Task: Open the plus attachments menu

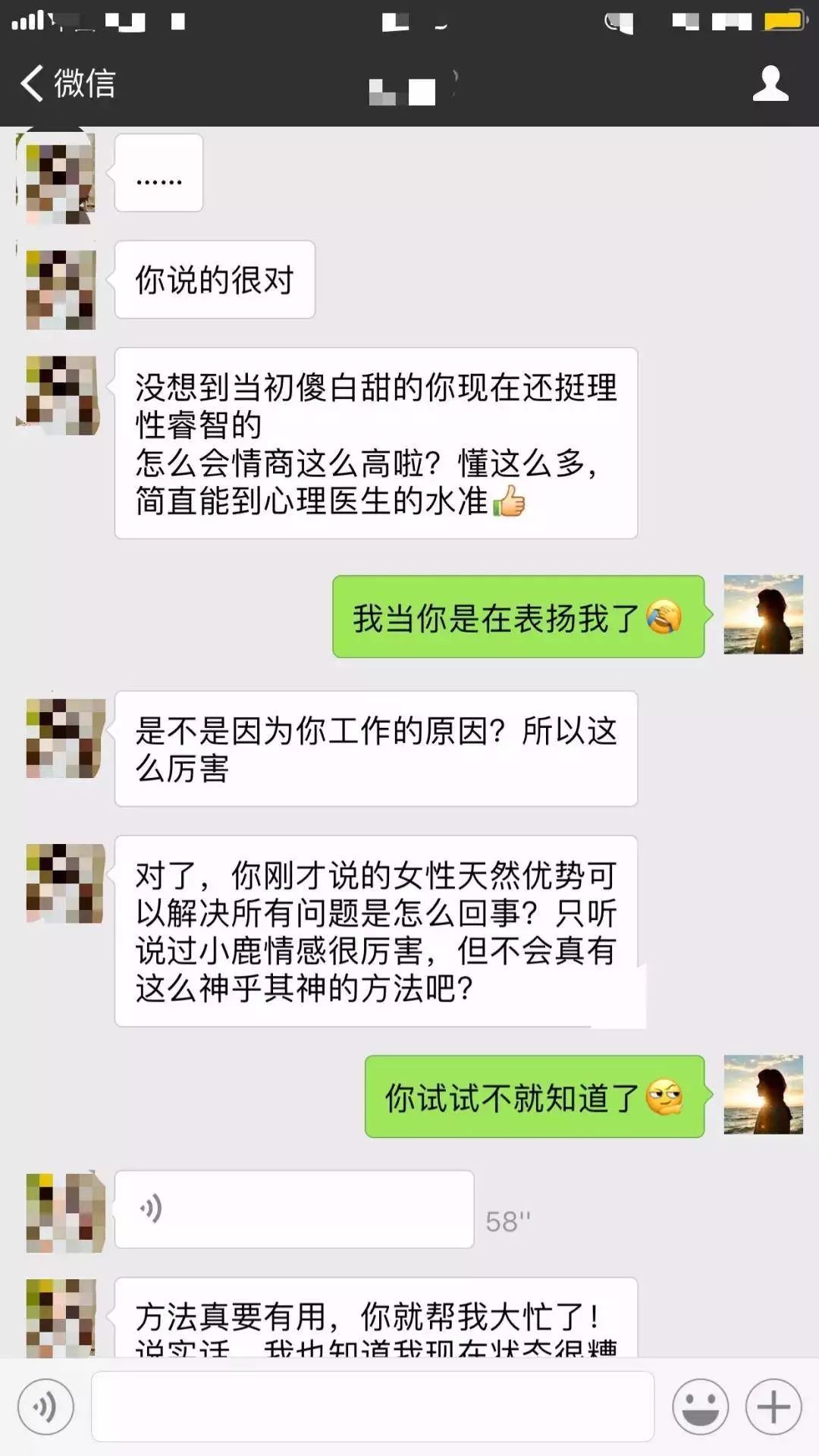Action: point(773,1407)
